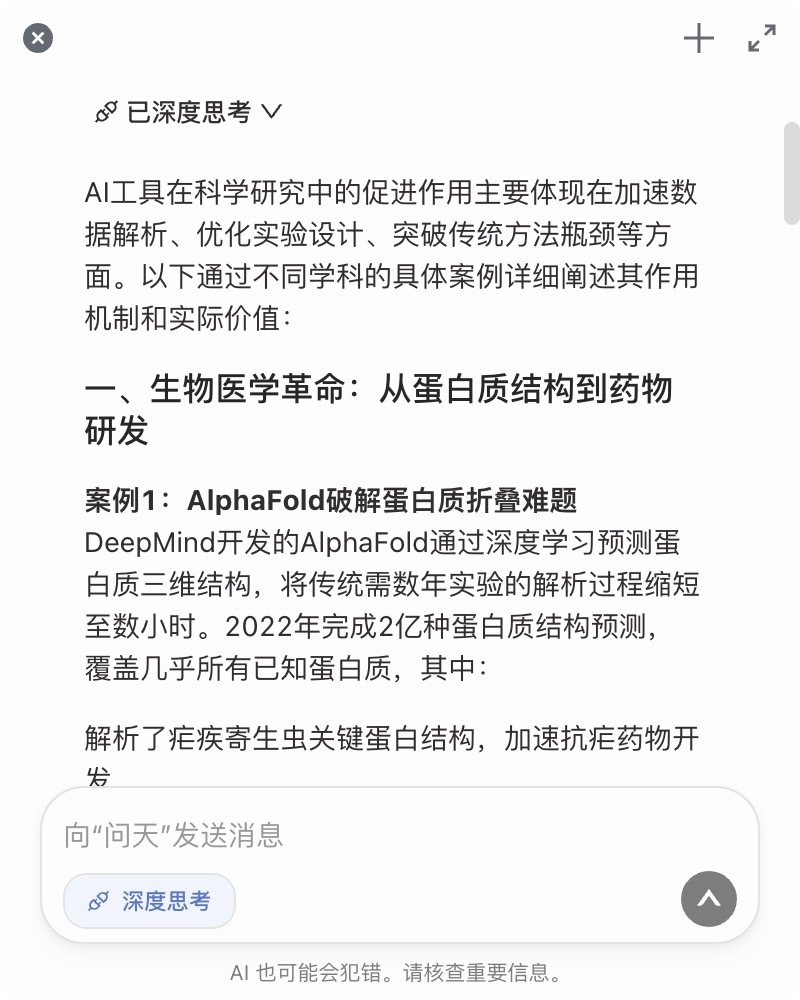Viewport: 800px width, 1000px height.
Task: Close the AI chat panel
Action: [38, 39]
